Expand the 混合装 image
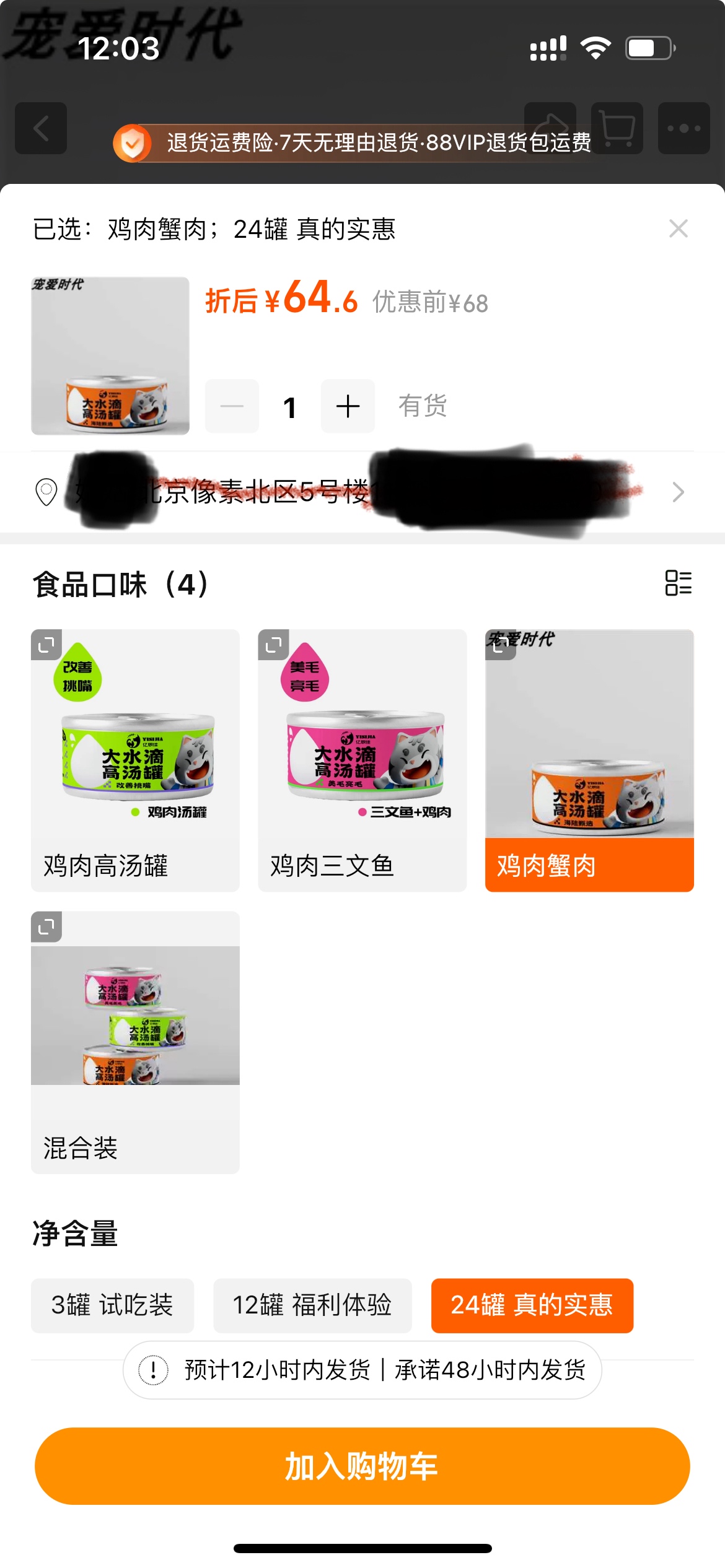Image resolution: width=725 pixels, height=1568 pixels. pos(46,927)
